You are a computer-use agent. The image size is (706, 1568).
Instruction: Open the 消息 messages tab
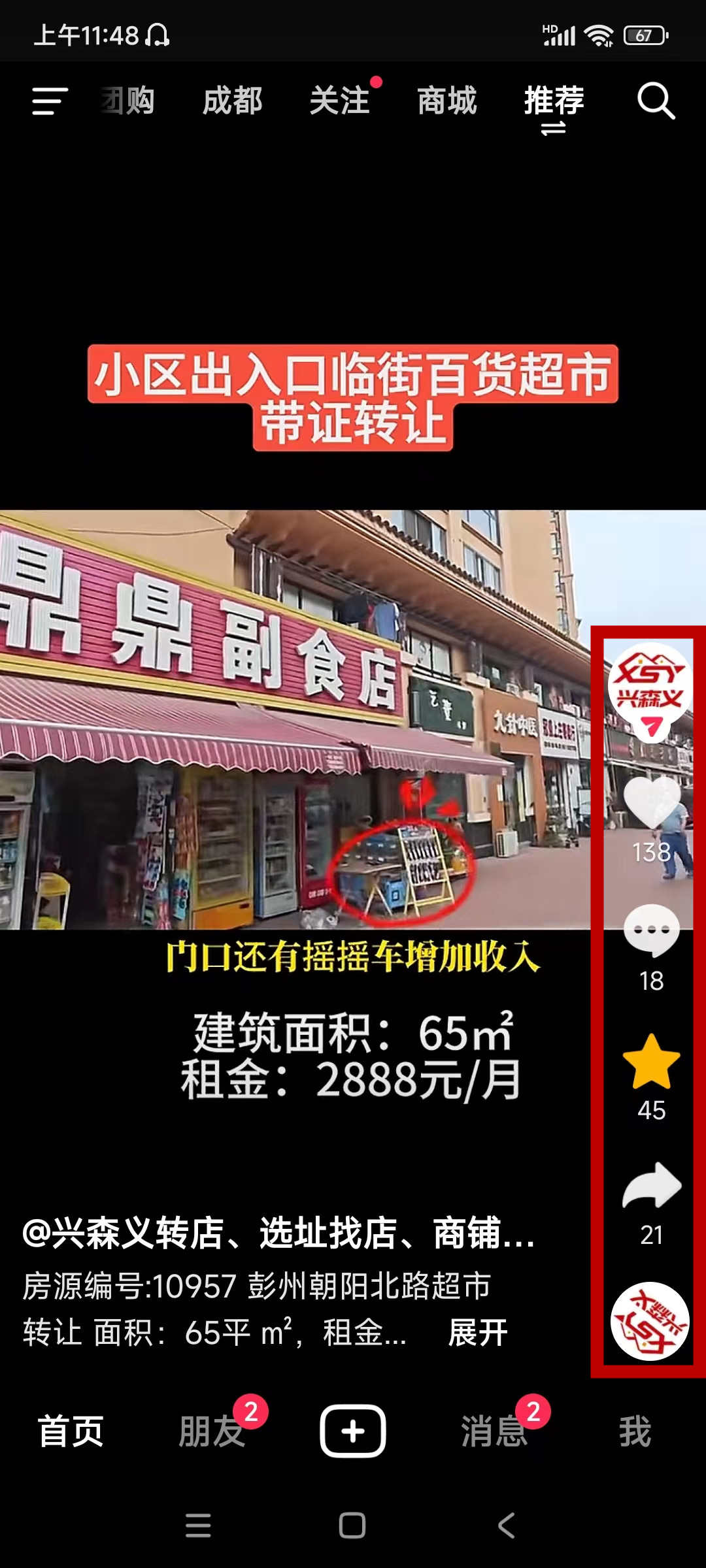[x=494, y=1431]
